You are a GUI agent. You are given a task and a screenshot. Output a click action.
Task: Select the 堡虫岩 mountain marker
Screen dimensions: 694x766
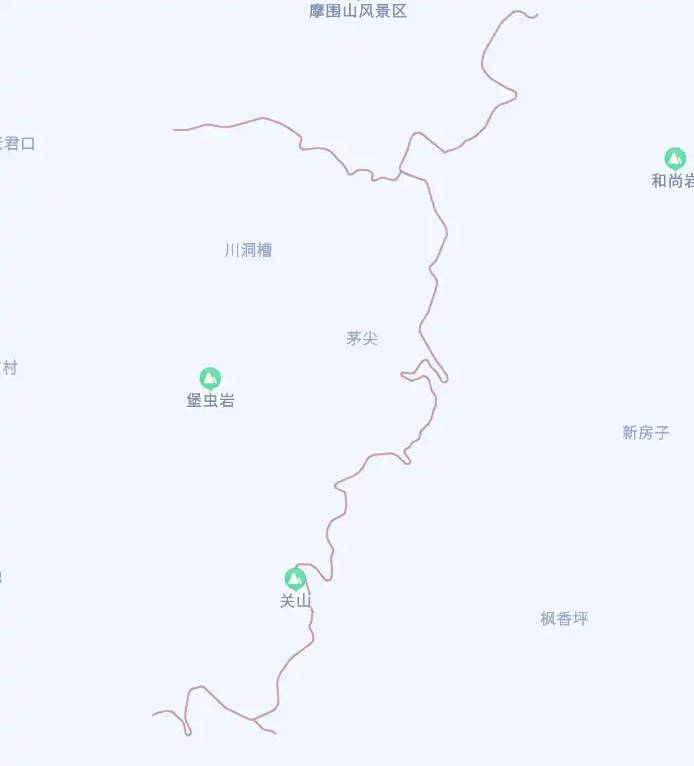pyautogui.click(x=210, y=379)
